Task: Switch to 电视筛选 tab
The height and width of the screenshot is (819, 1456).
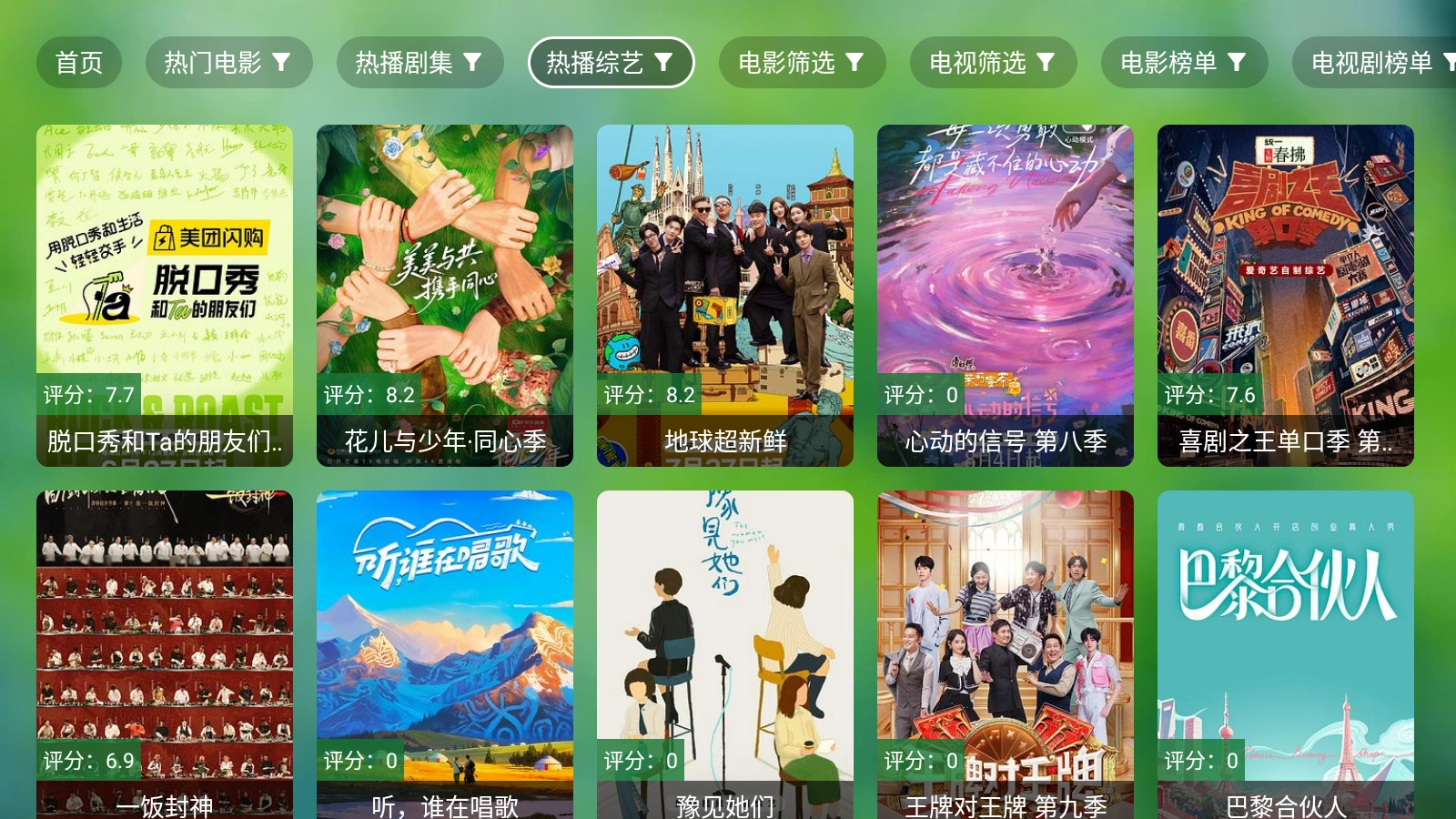Action: tap(993, 63)
